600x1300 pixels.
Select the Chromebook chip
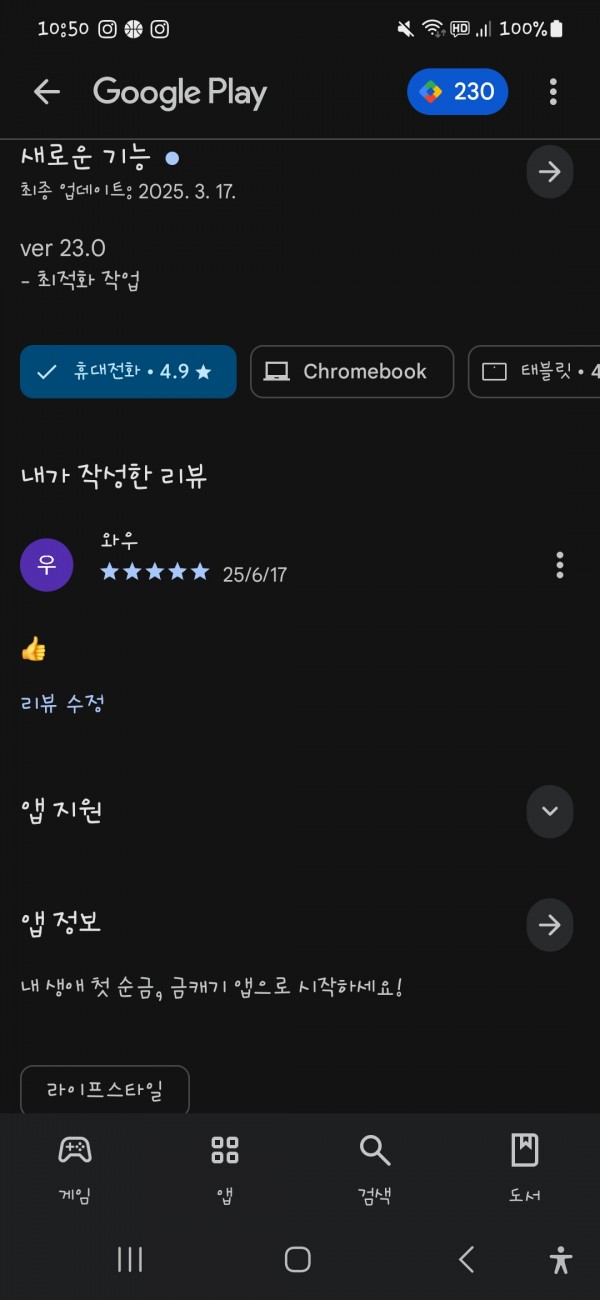pyautogui.click(x=352, y=372)
